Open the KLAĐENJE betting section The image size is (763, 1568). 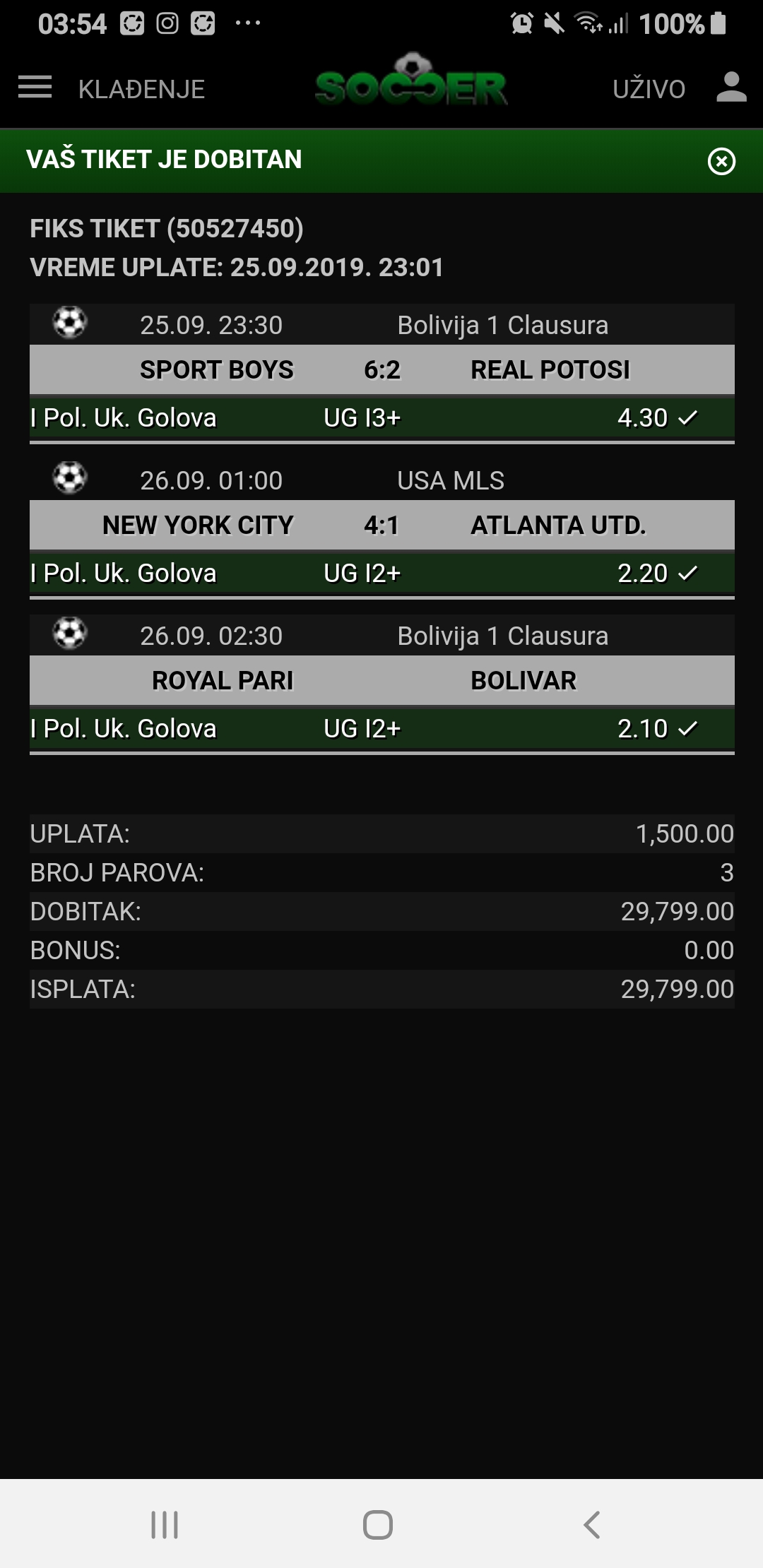(x=141, y=89)
